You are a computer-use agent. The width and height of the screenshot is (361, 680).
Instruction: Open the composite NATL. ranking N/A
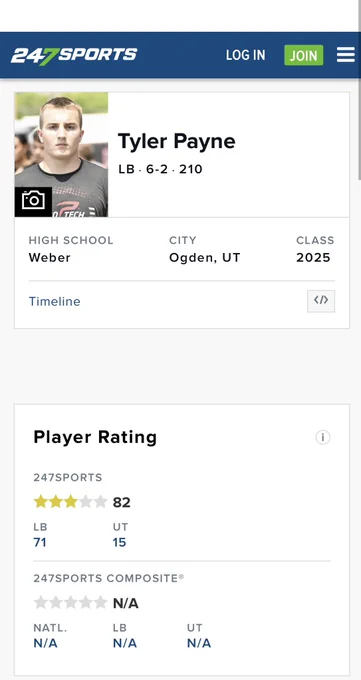pyautogui.click(x=45, y=643)
